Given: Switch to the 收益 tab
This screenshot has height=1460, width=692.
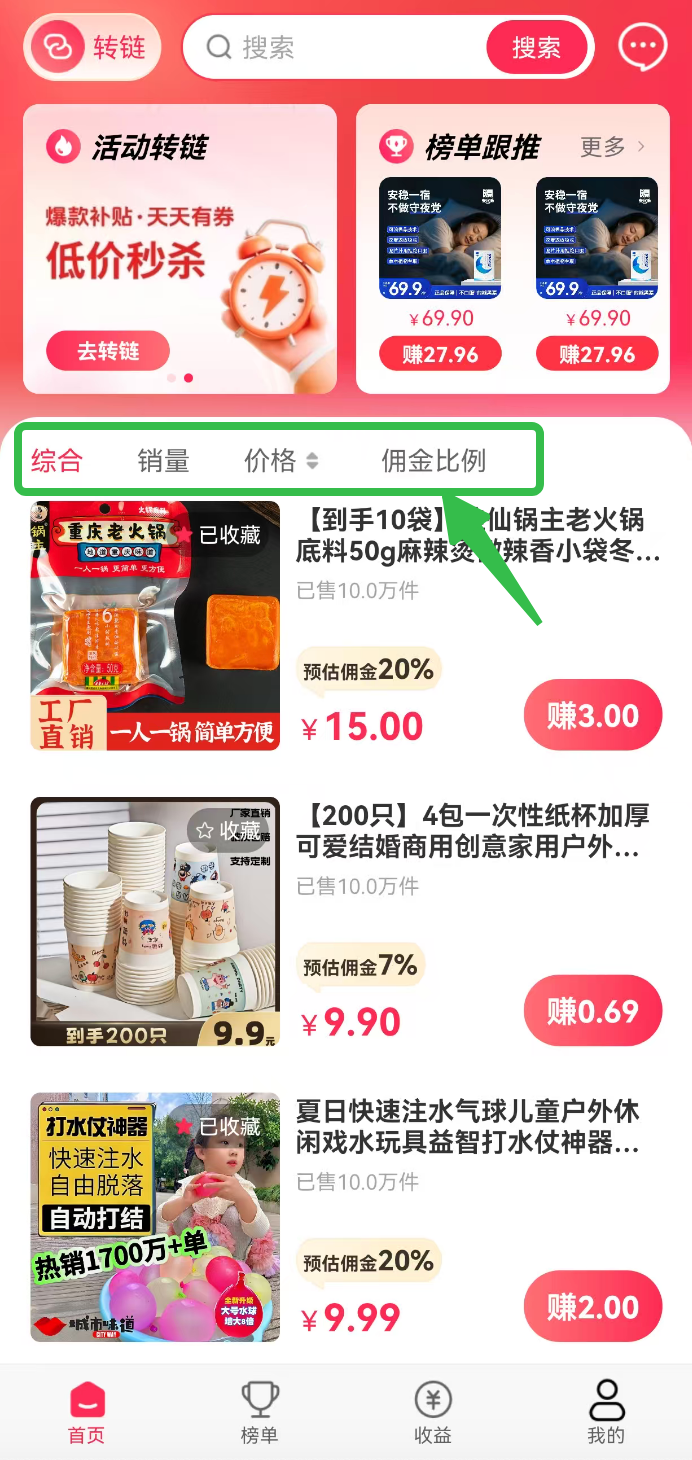Looking at the screenshot, I should point(433,1412).
